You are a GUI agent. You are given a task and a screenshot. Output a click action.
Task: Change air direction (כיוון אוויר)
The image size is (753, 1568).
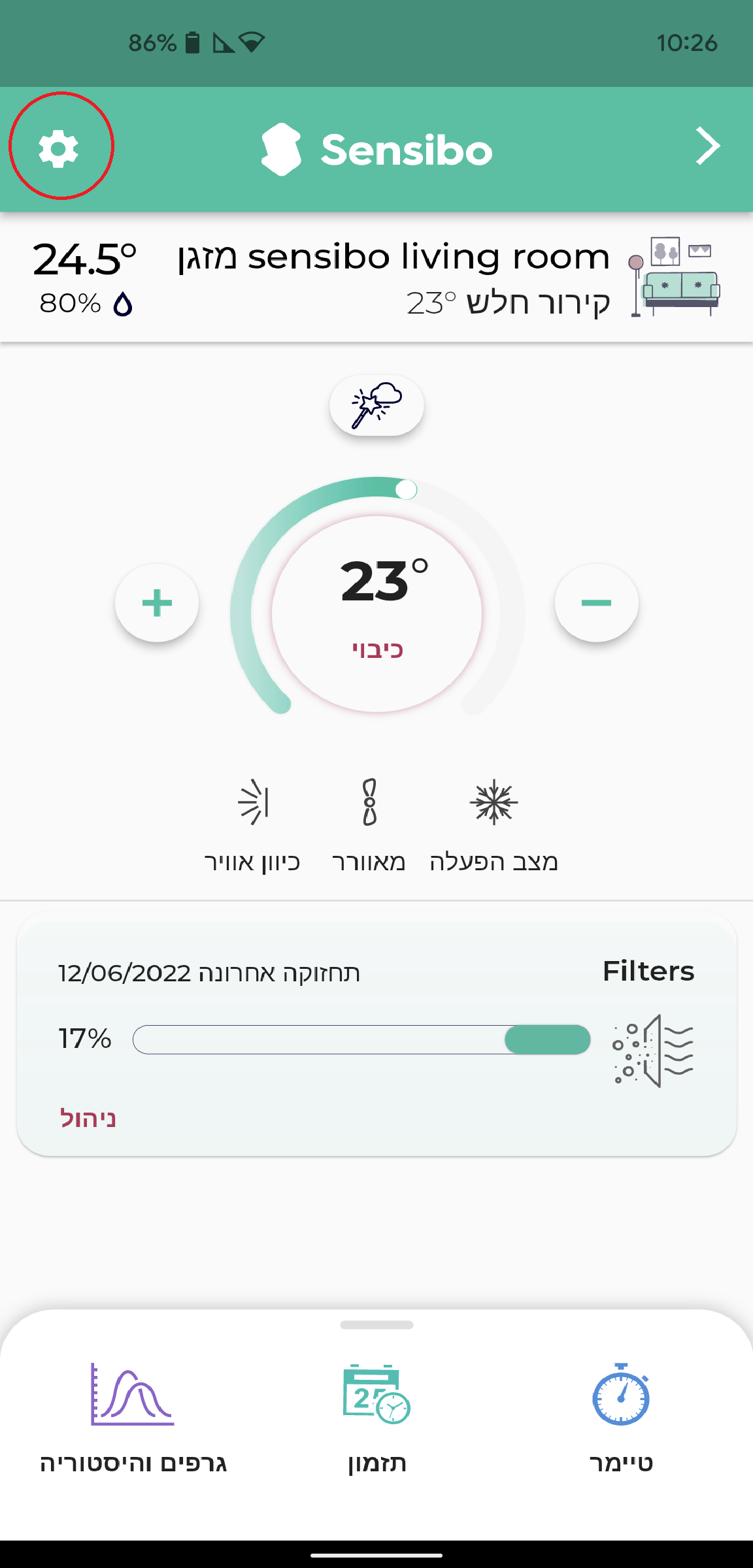[252, 826]
